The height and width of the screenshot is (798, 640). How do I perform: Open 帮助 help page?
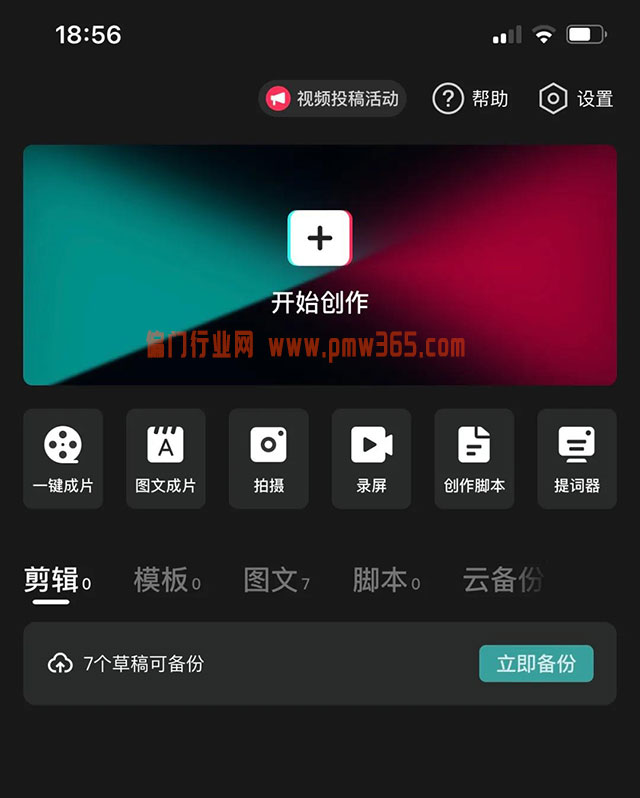[470, 99]
